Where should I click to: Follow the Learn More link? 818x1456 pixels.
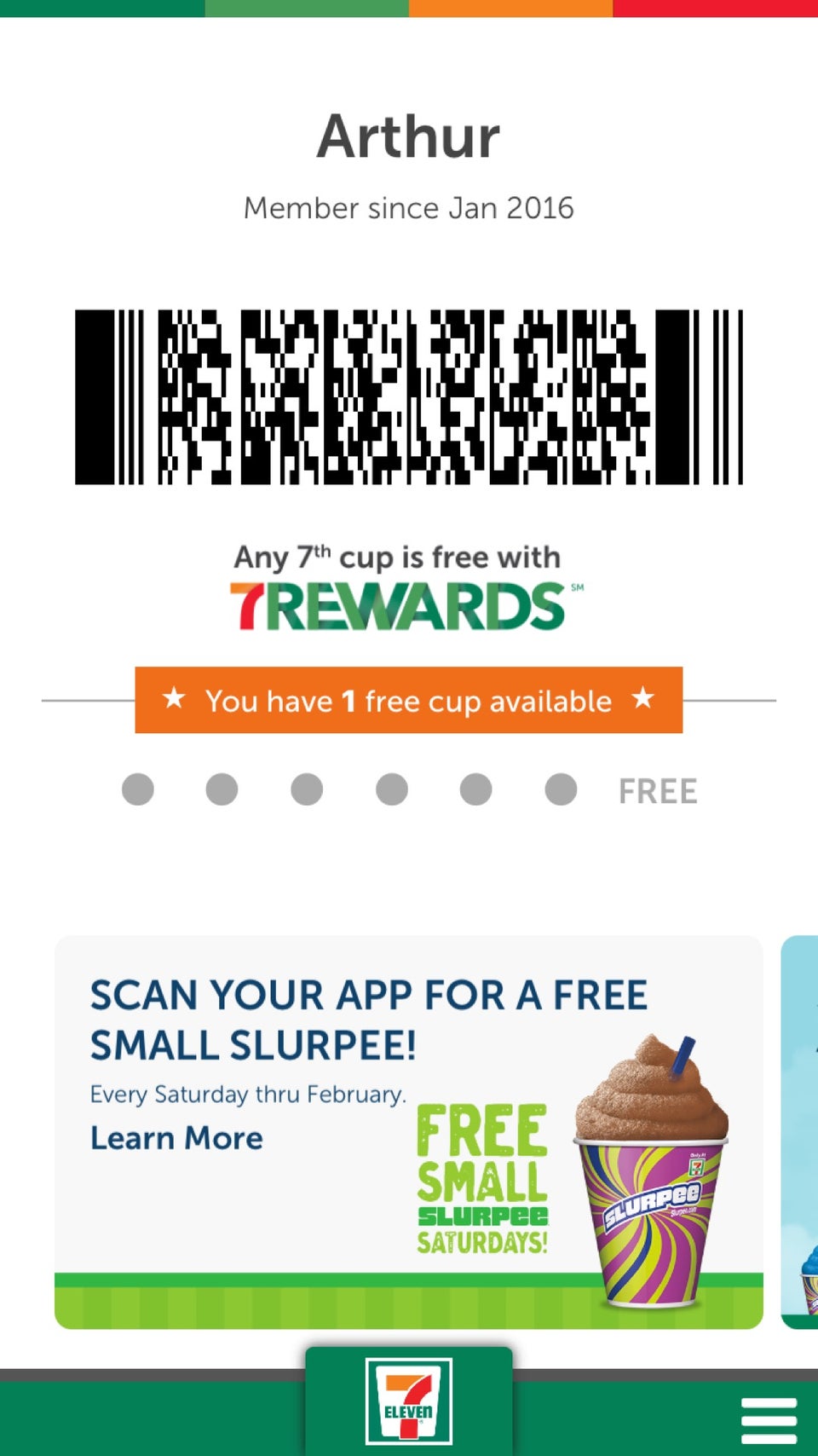(176, 1138)
